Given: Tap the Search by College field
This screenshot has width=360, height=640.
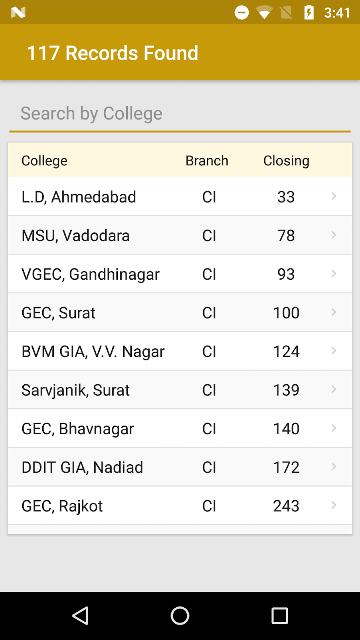Looking at the screenshot, I should [180, 114].
